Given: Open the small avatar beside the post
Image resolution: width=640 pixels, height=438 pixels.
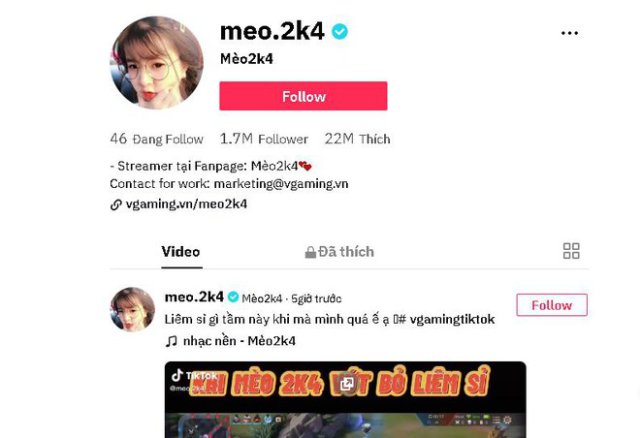Looking at the screenshot, I should coord(132,310).
